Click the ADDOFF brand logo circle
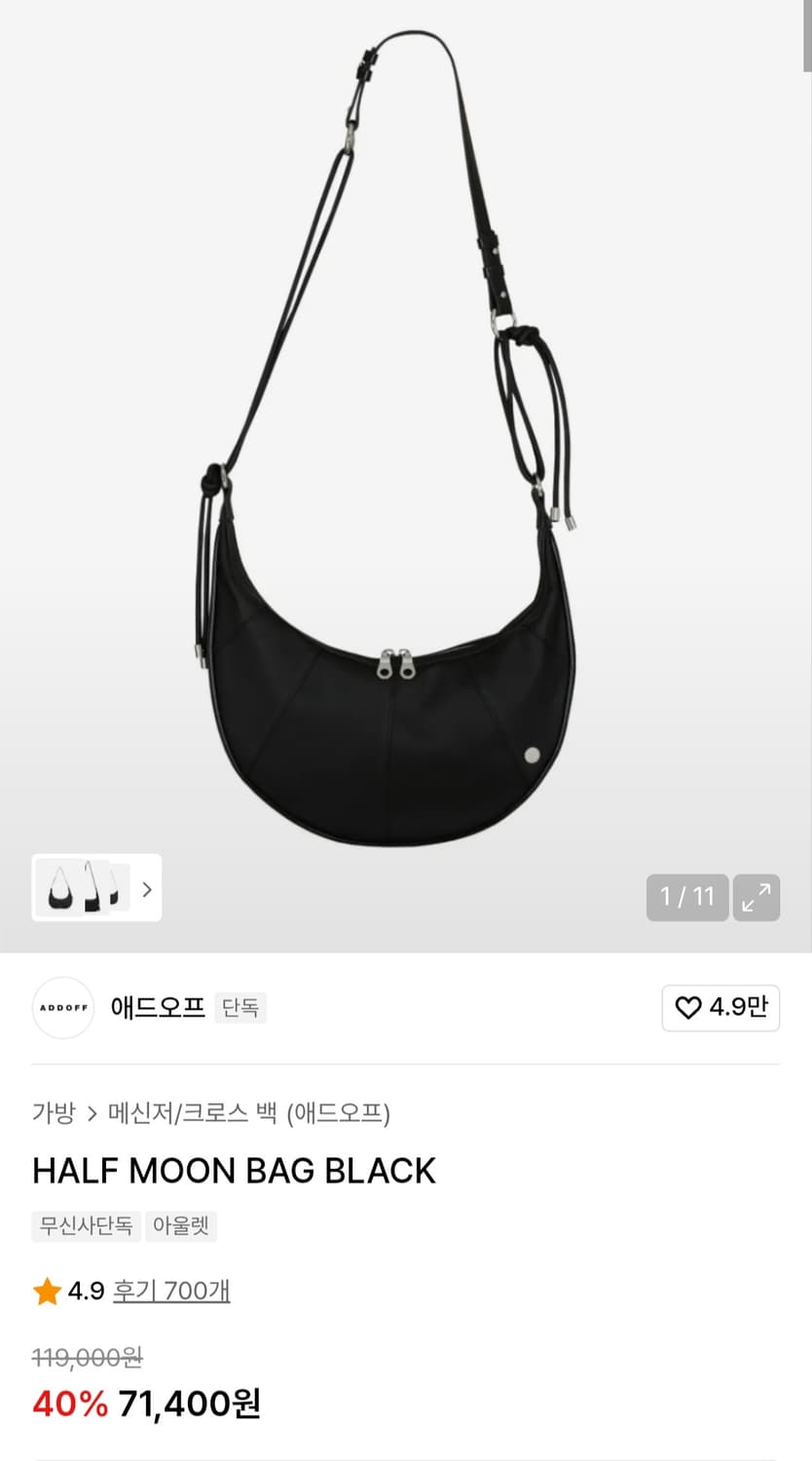 [62, 1008]
